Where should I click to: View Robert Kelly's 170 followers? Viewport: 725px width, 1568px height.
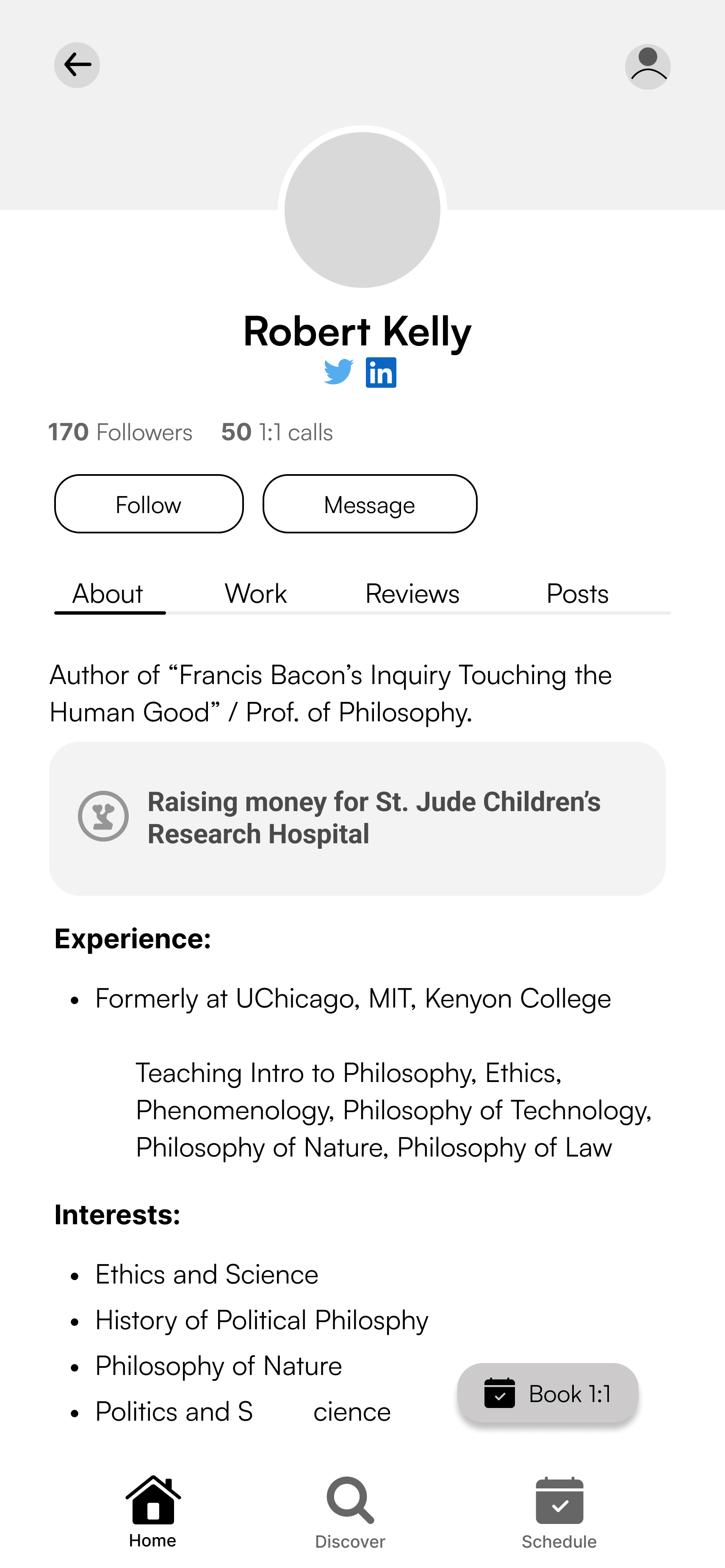(120, 432)
